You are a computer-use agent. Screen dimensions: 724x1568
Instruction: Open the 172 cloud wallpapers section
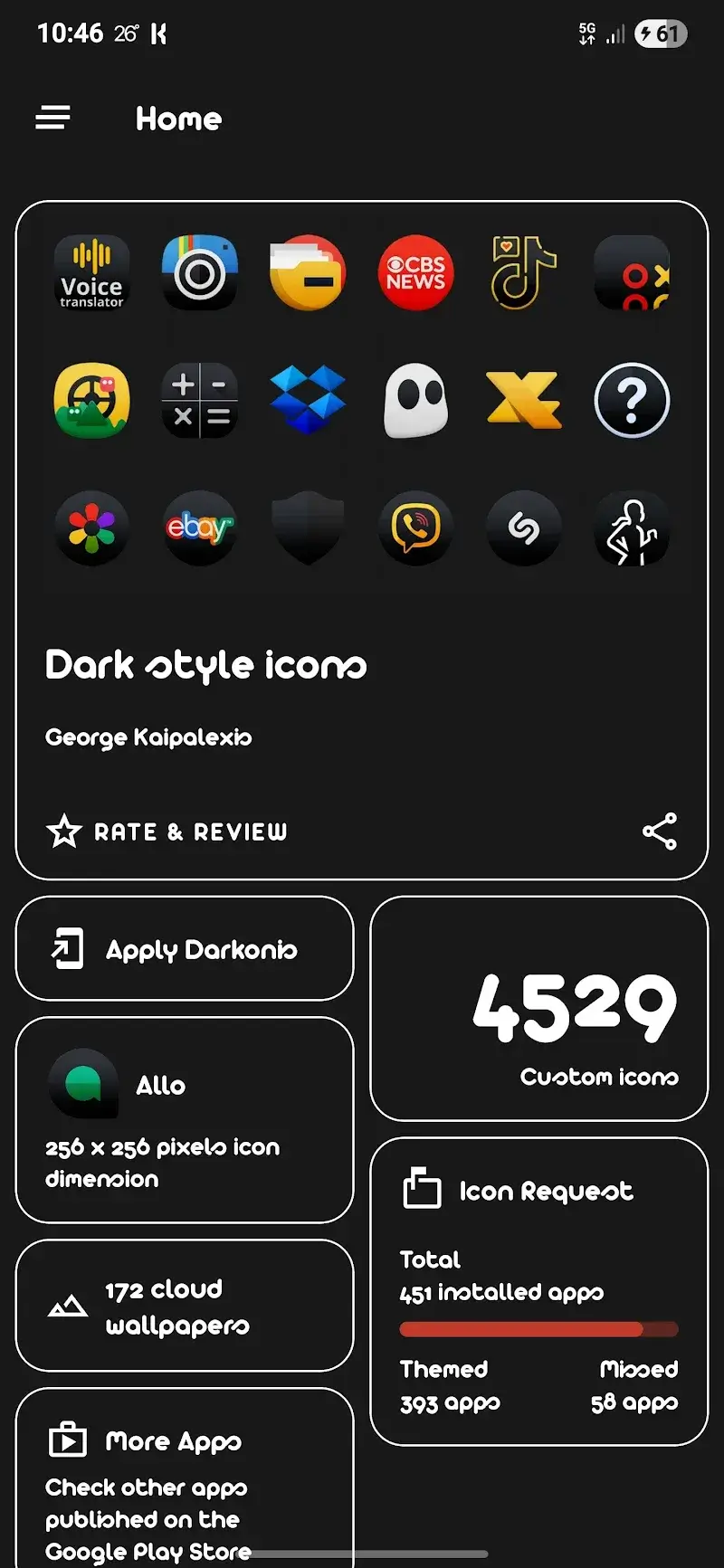184,1307
